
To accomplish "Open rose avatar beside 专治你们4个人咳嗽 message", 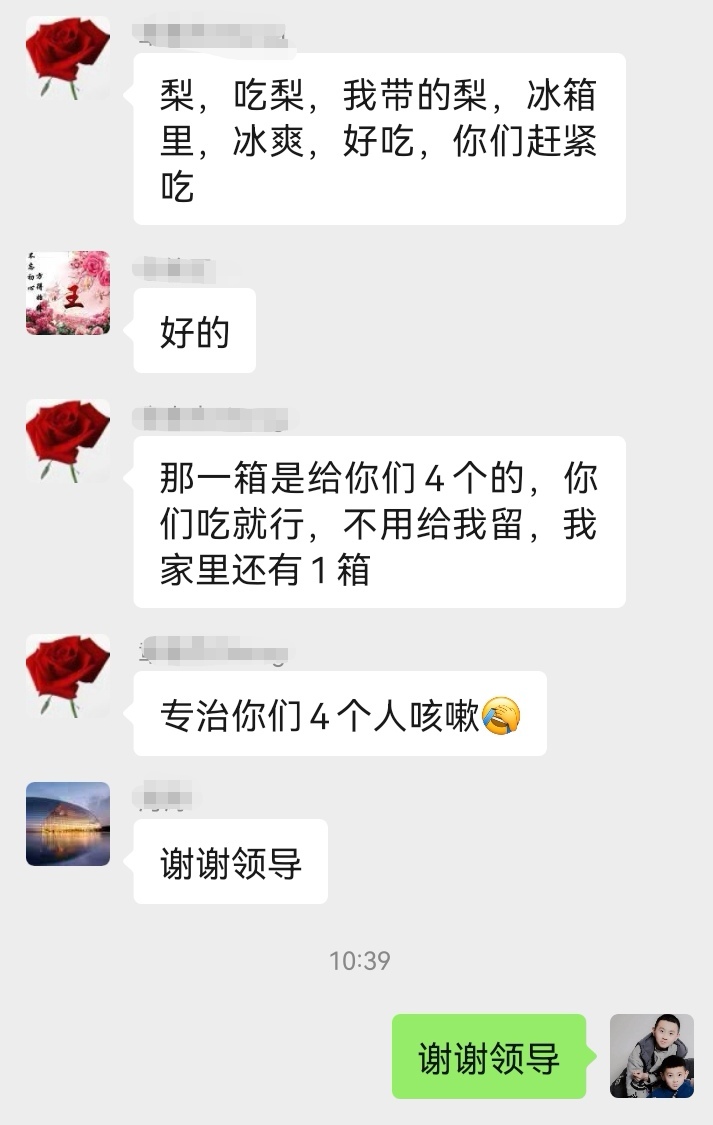I will pyautogui.click(x=68, y=676).
